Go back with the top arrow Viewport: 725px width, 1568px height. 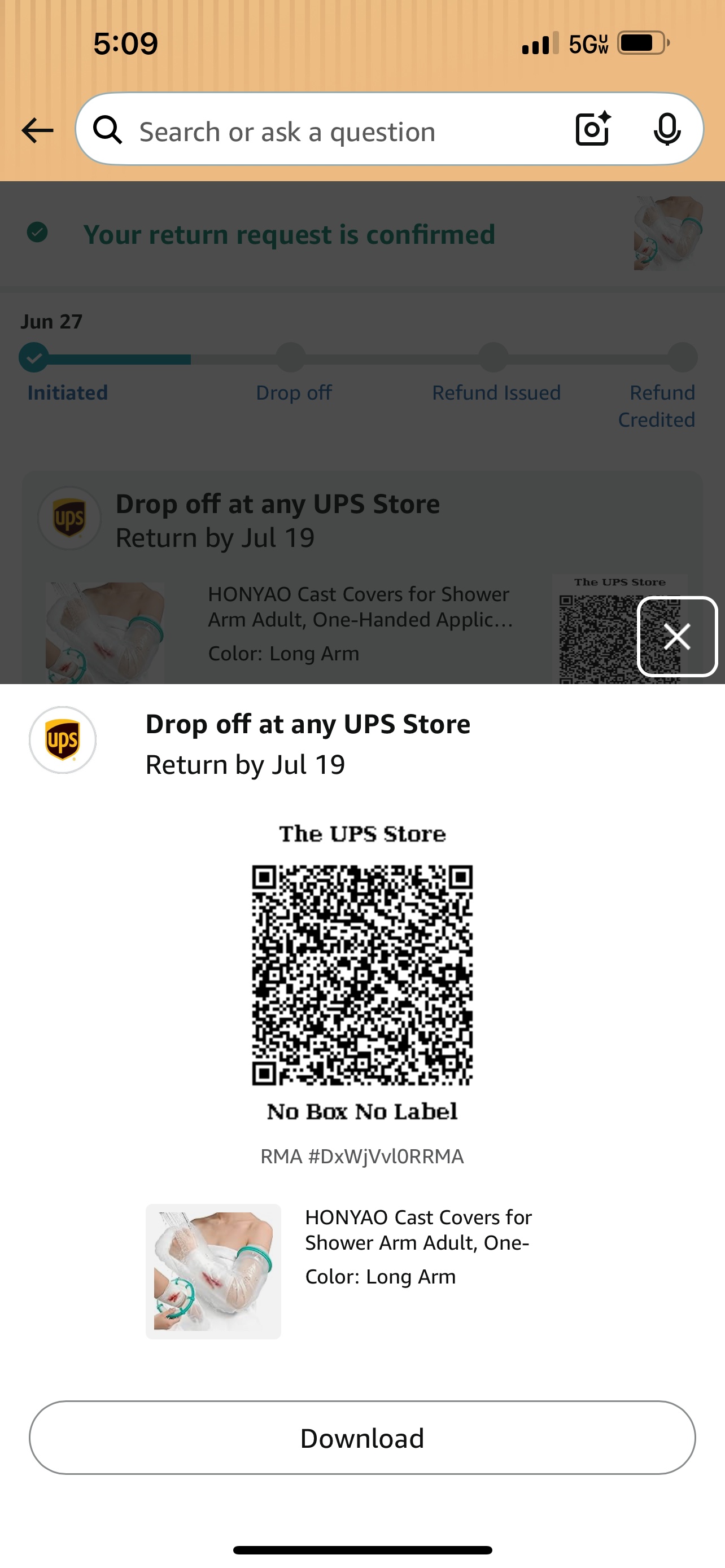click(x=37, y=130)
